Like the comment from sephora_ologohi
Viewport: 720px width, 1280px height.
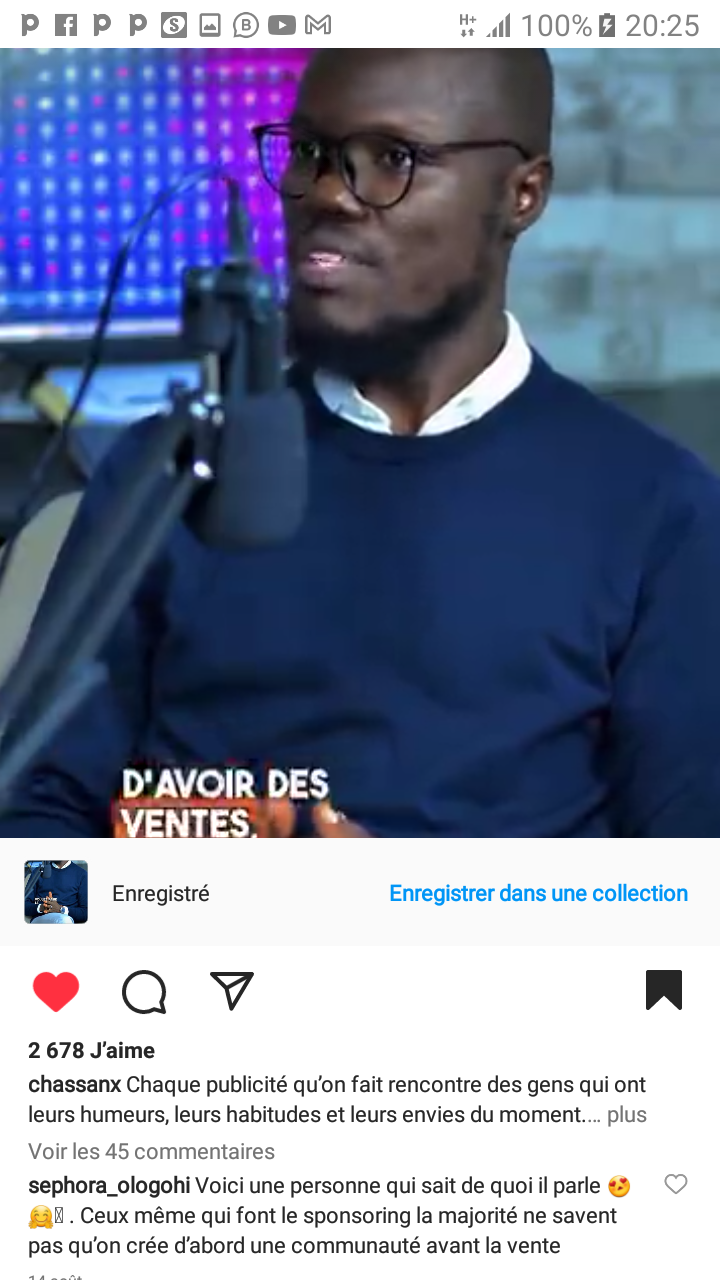click(676, 1184)
